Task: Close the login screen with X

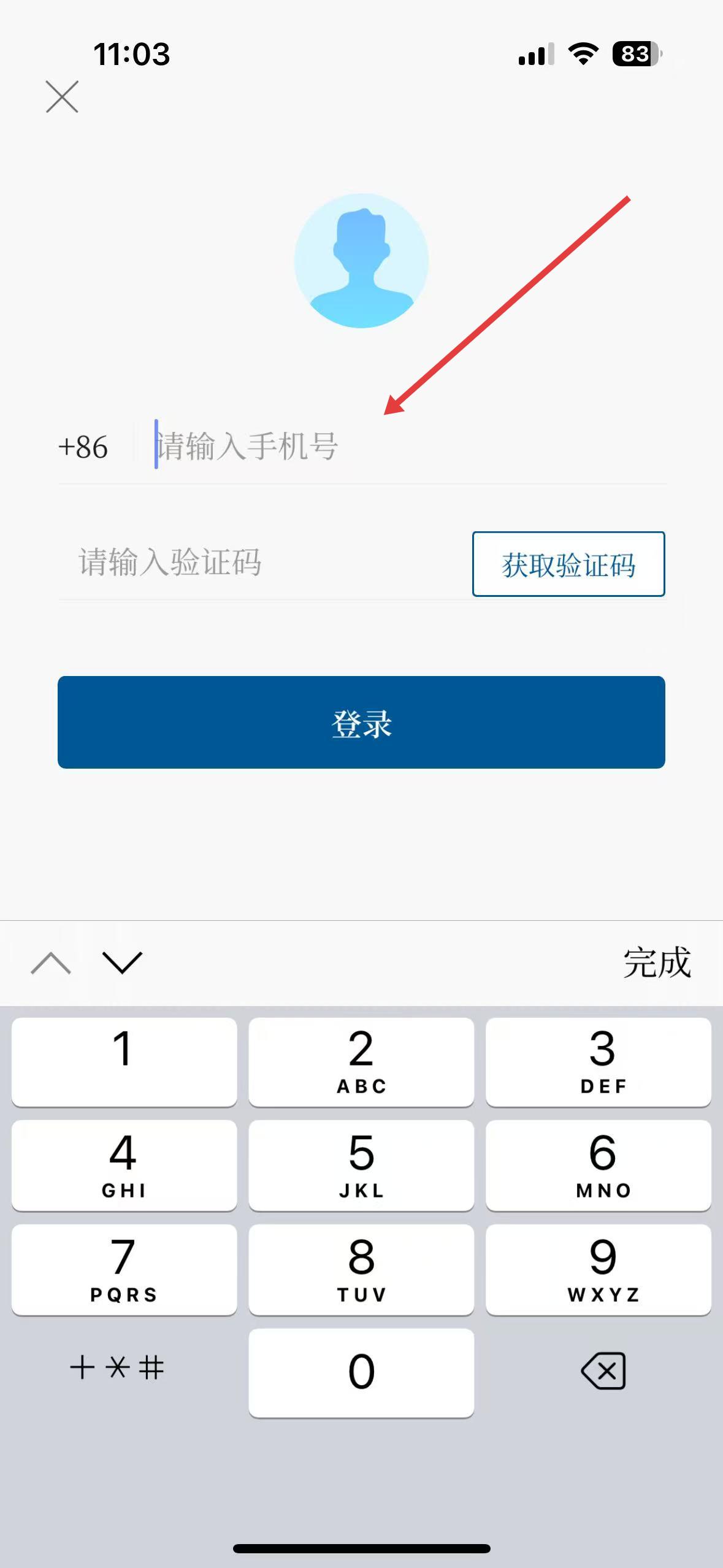Action: tap(62, 96)
